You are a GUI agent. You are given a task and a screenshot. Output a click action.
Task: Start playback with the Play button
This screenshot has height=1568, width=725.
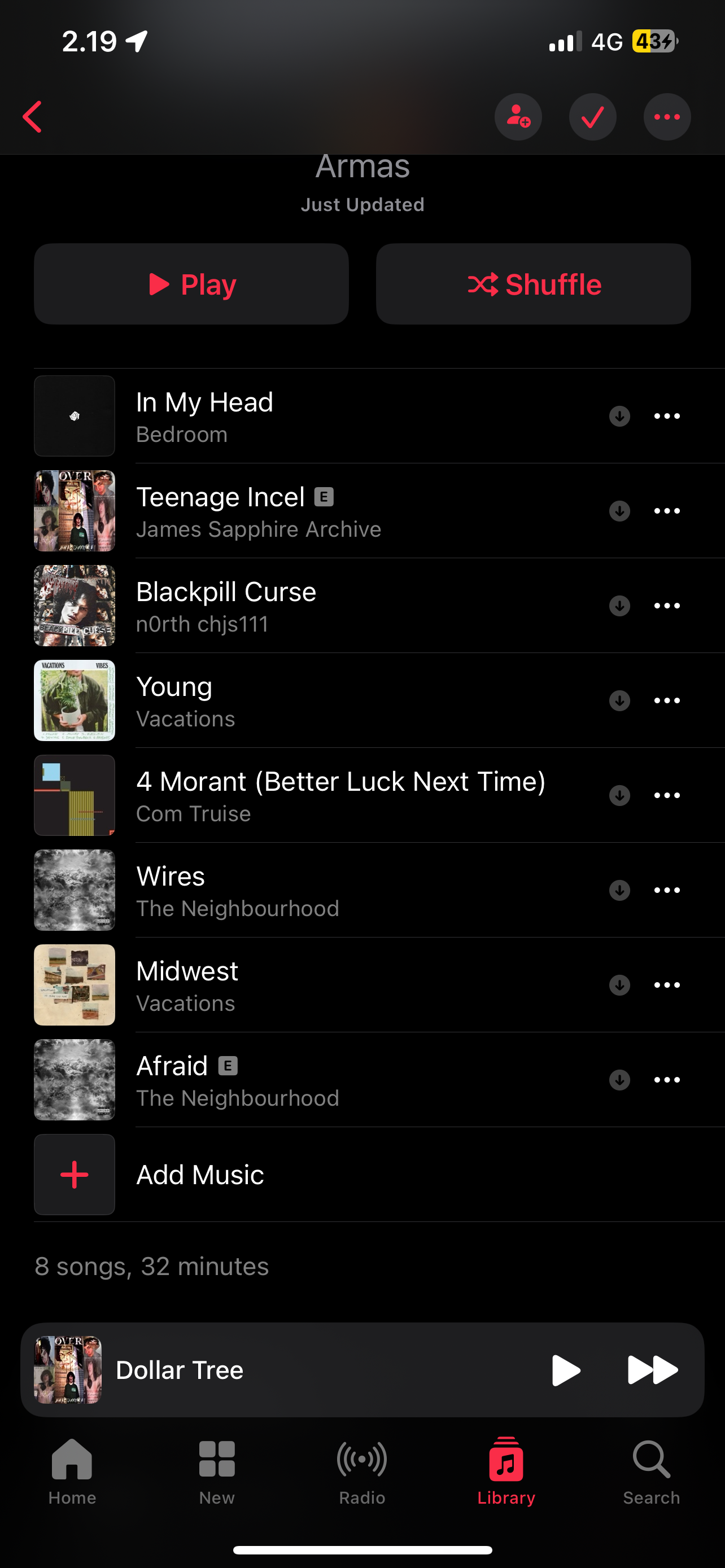191,284
